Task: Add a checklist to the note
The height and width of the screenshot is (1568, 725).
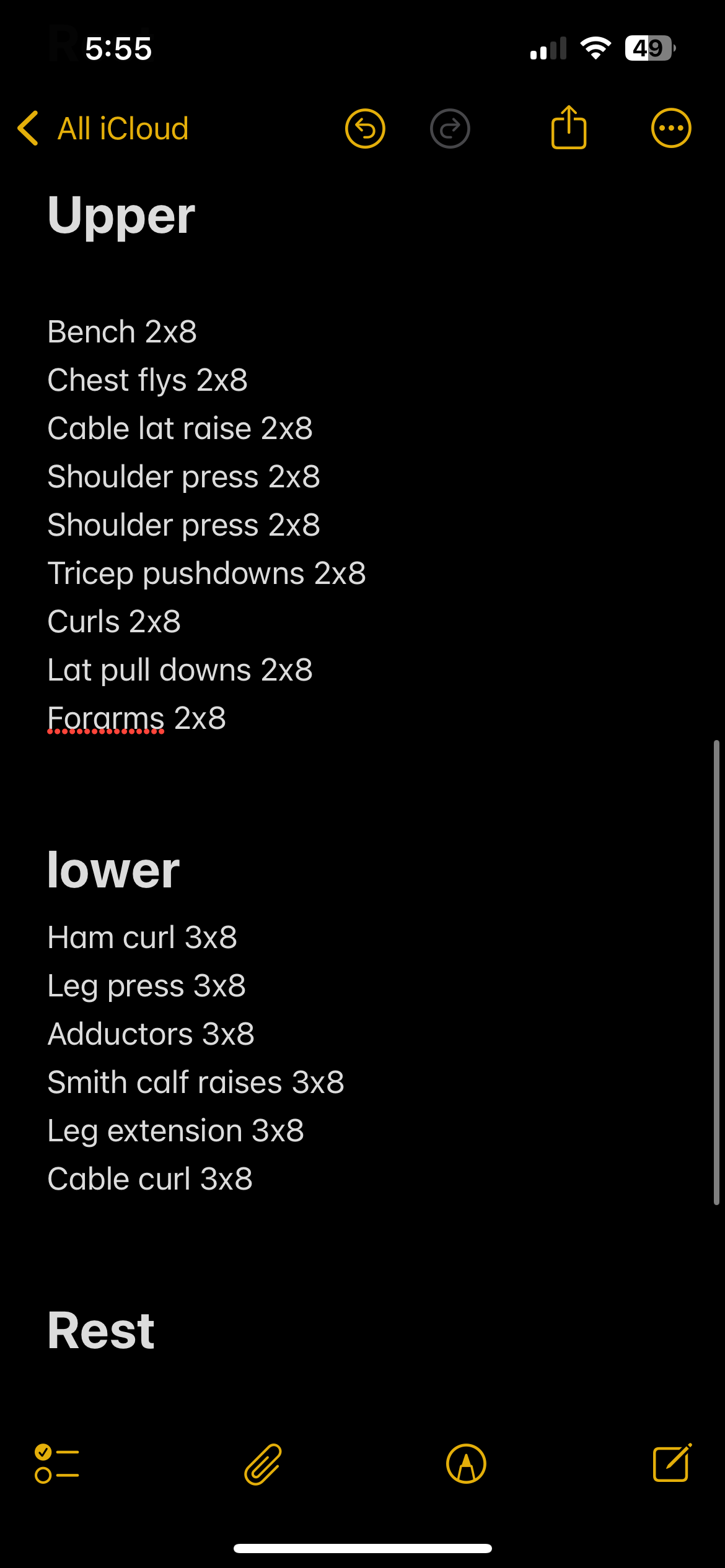Action: [x=56, y=1464]
